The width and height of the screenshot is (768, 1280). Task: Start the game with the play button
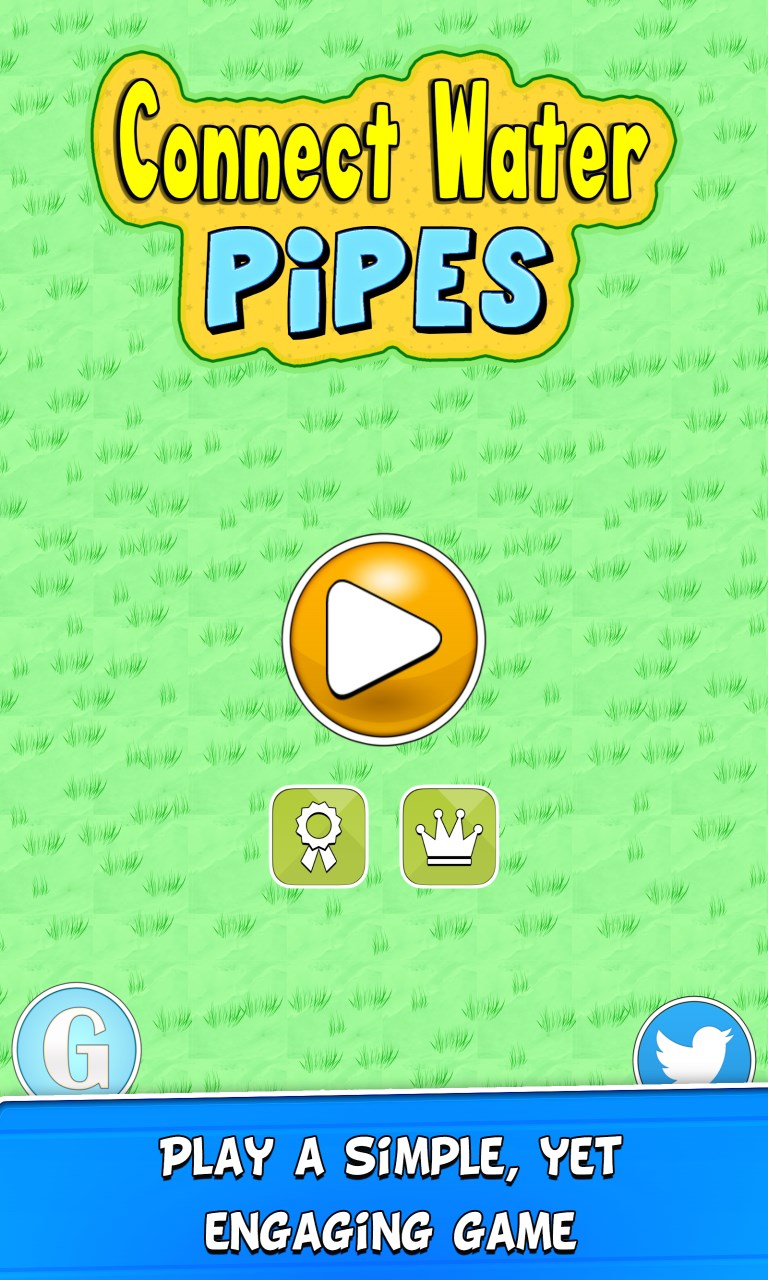click(384, 638)
